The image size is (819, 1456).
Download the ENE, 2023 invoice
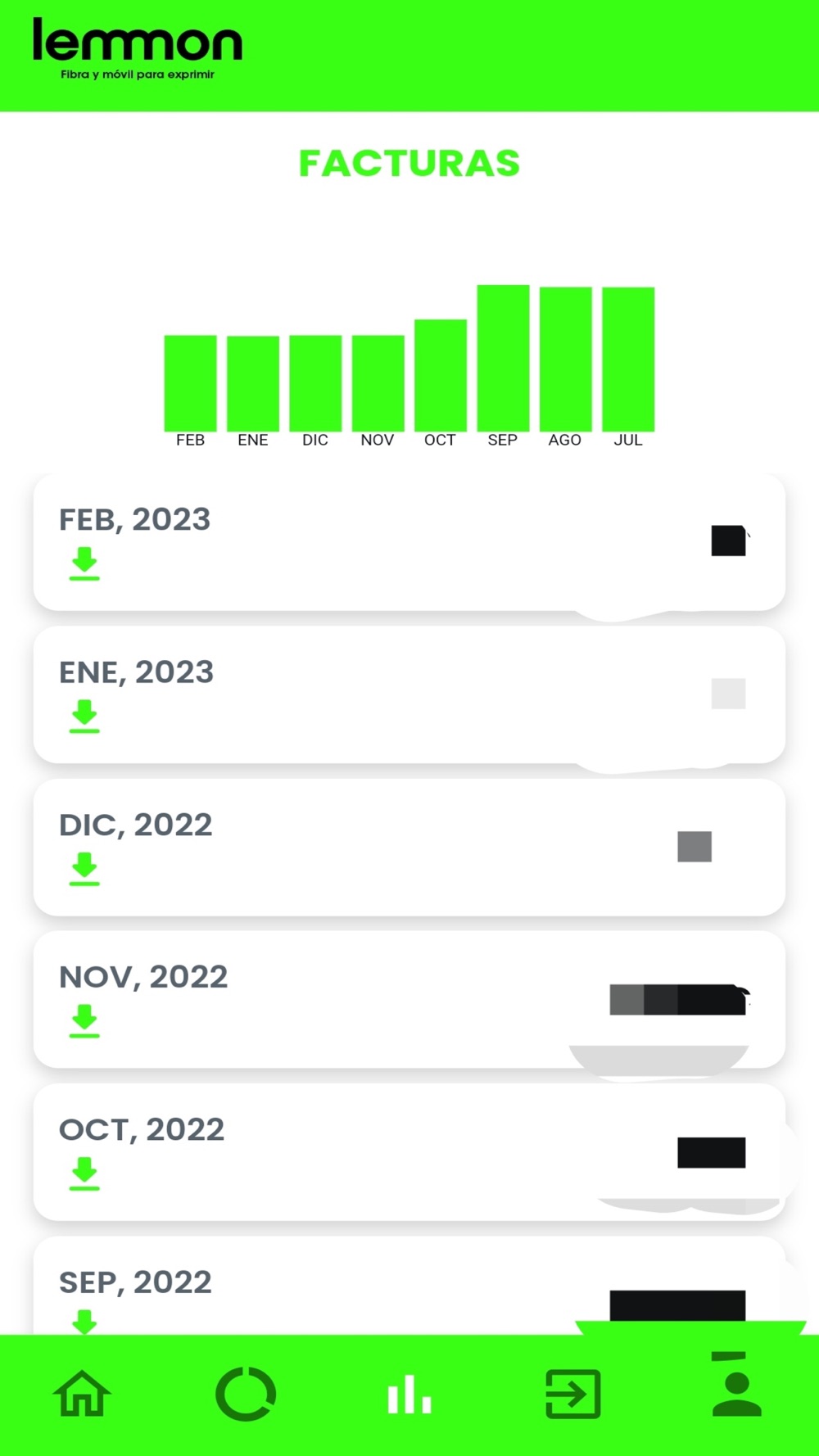pos(84,717)
